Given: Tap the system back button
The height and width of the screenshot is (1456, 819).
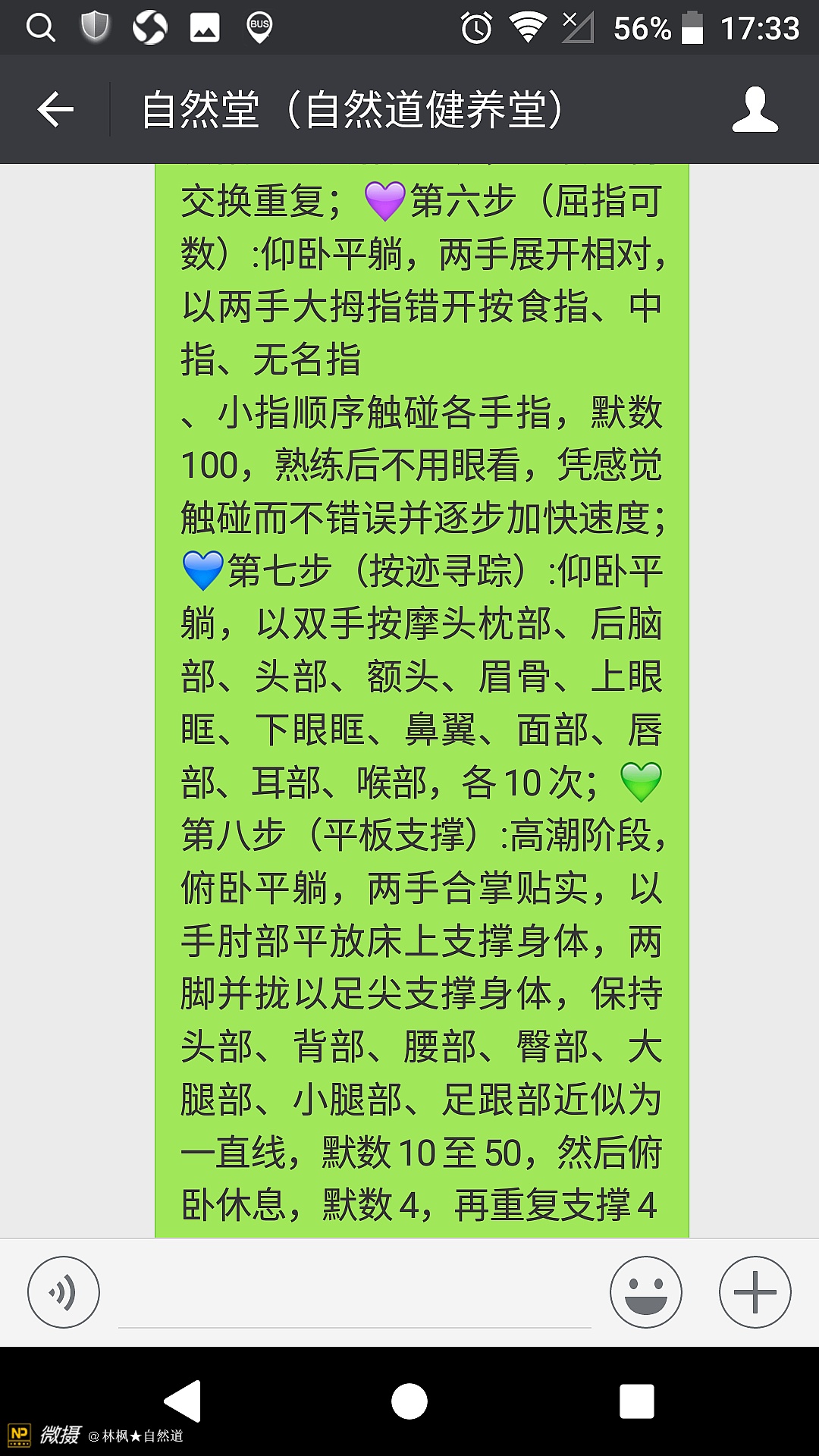Looking at the screenshot, I should (183, 1401).
